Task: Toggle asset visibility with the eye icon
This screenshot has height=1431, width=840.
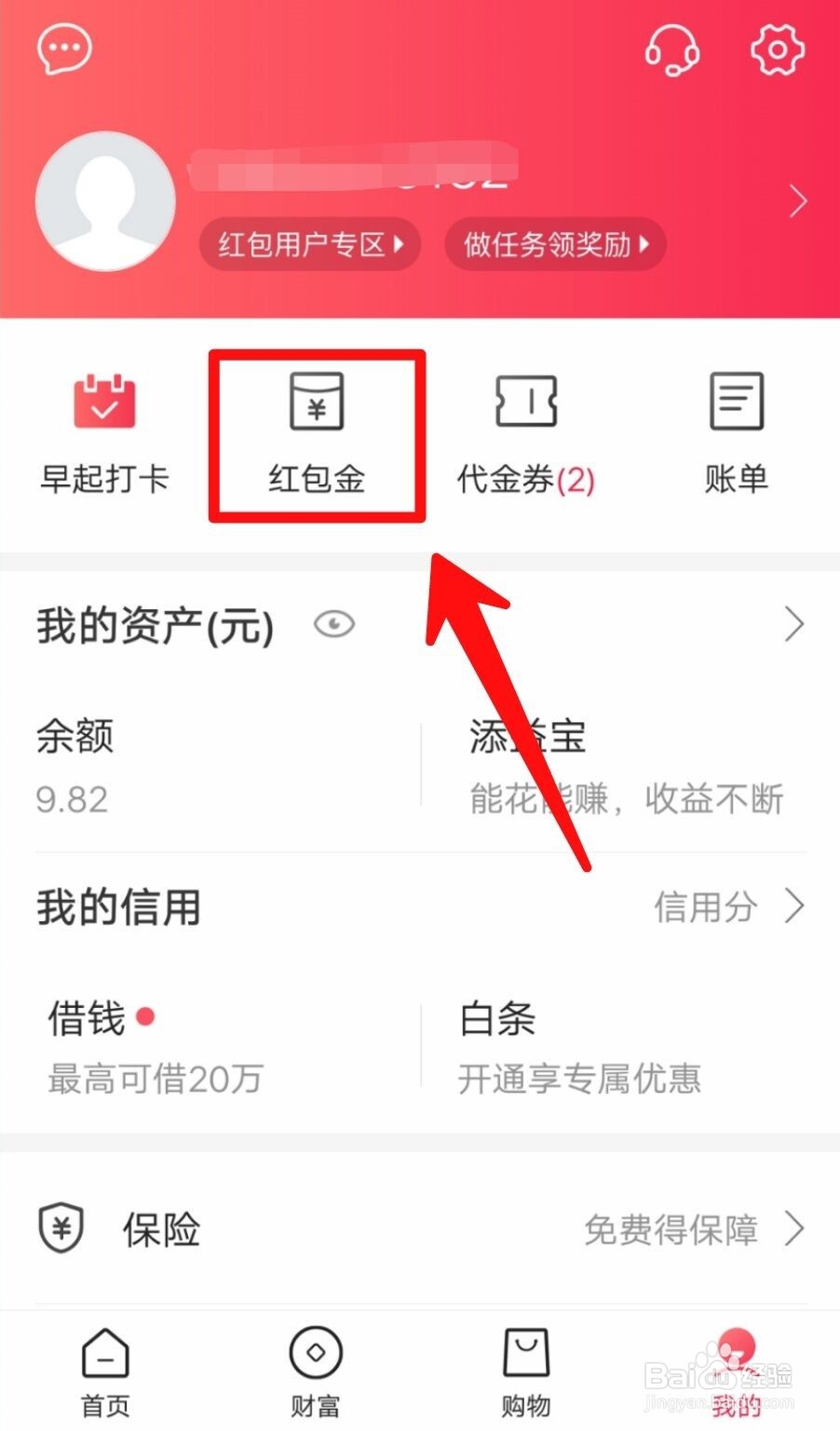Action: click(x=332, y=624)
